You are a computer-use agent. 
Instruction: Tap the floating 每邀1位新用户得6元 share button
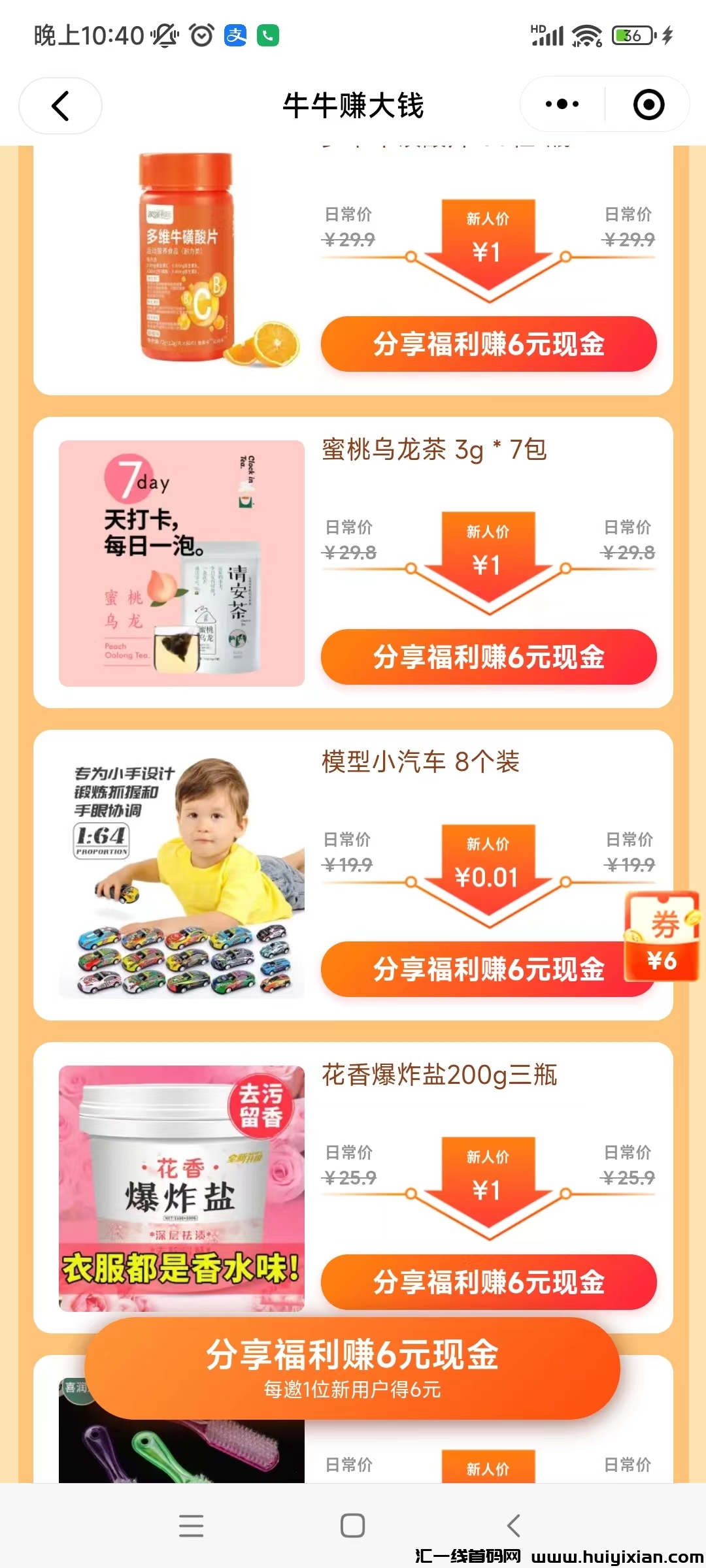tap(352, 1367)
